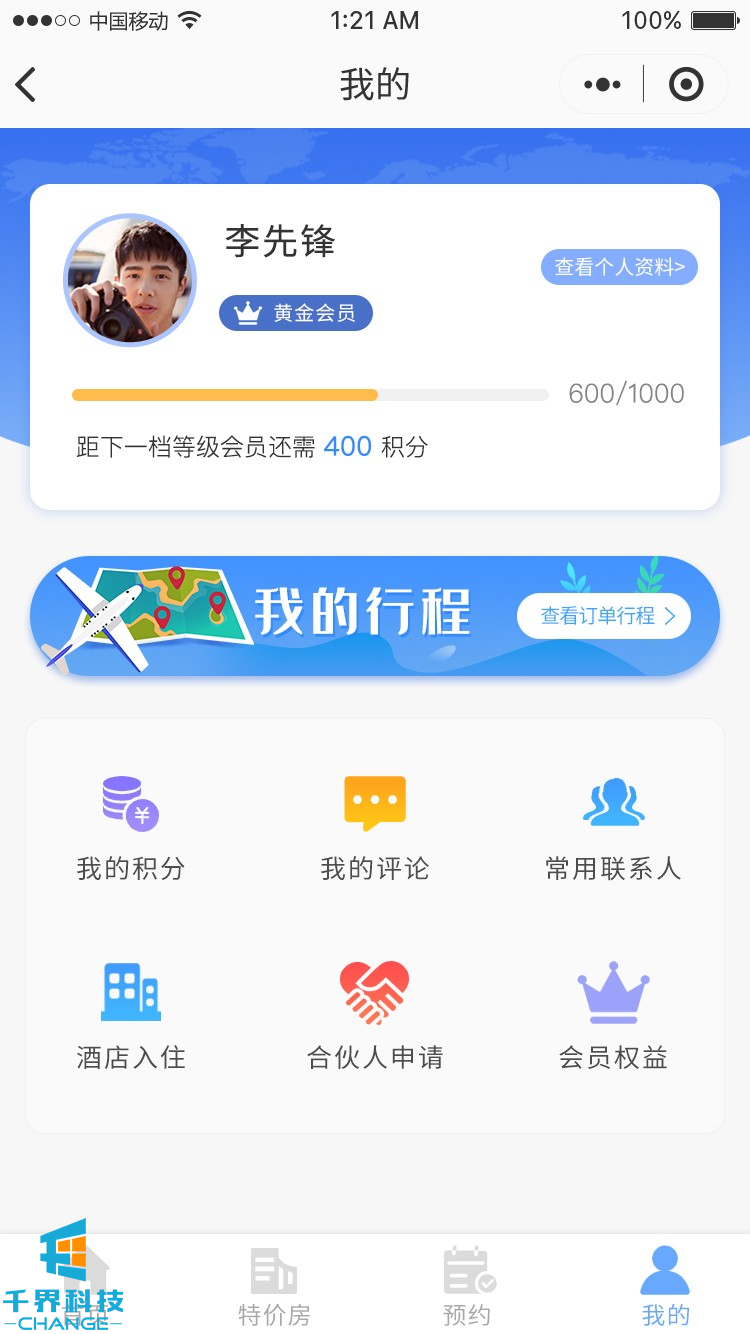View 我的评论
This screenshot has width=750, height=1334.
(x=375, y=828)
